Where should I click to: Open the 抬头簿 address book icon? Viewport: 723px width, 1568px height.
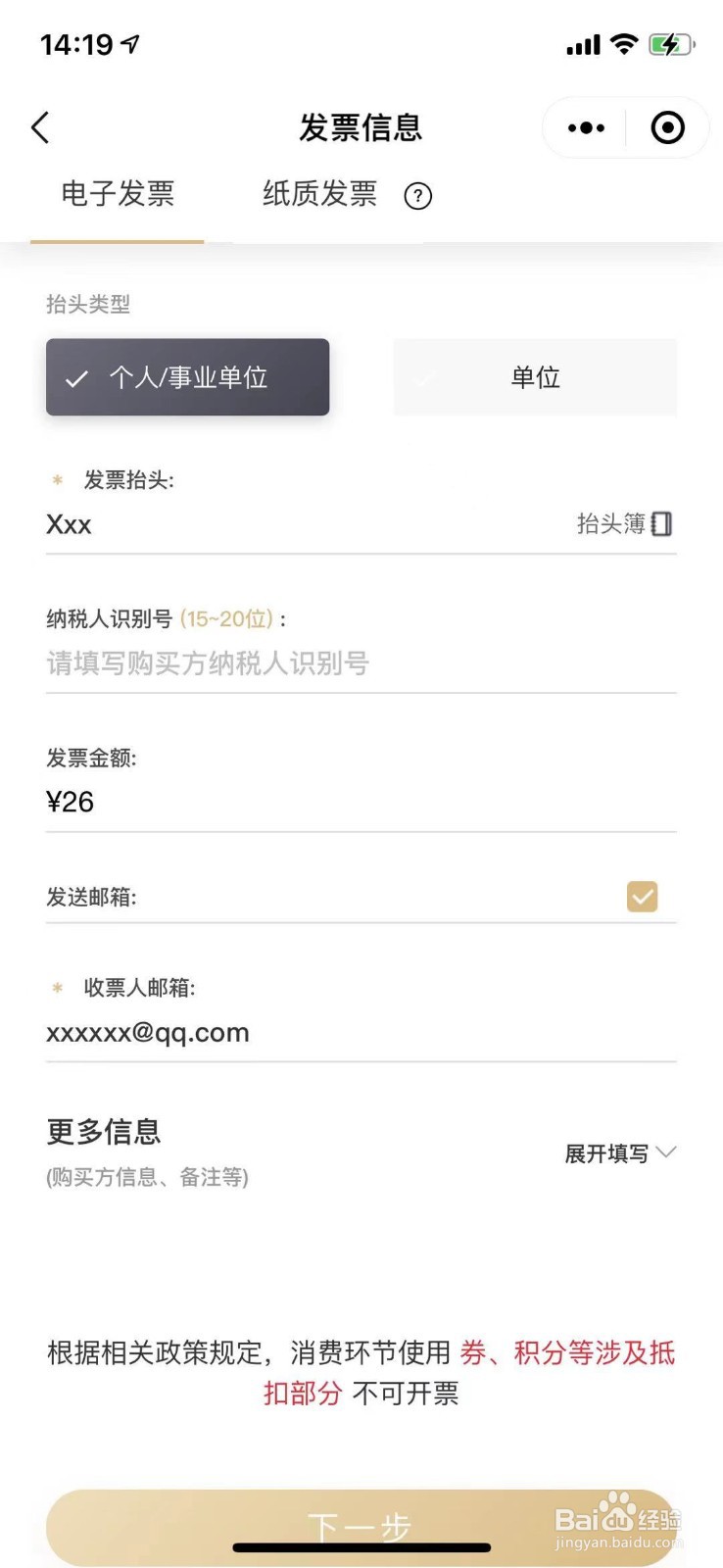[661, 524]
